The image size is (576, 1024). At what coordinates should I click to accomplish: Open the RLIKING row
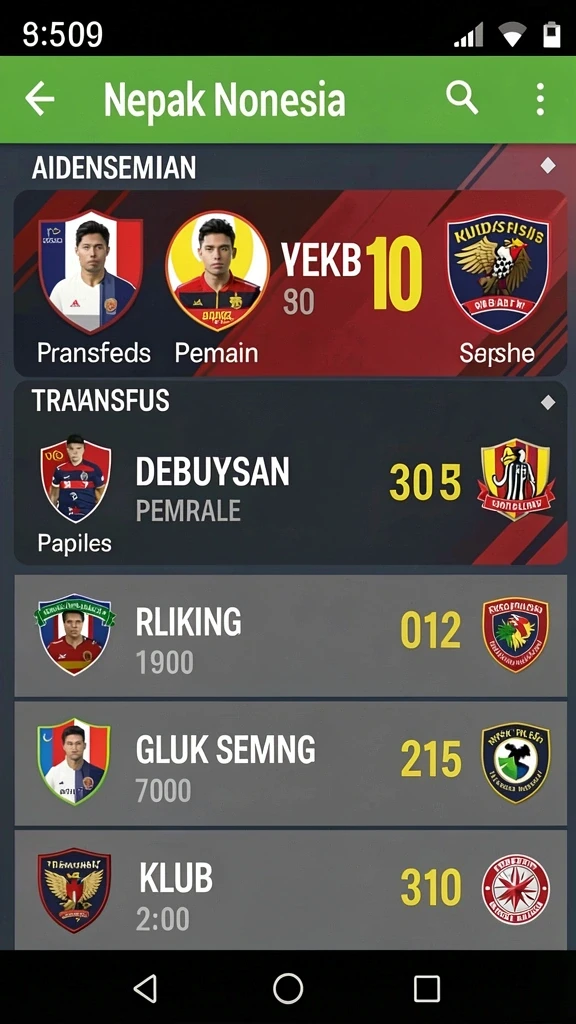point(290,635)
